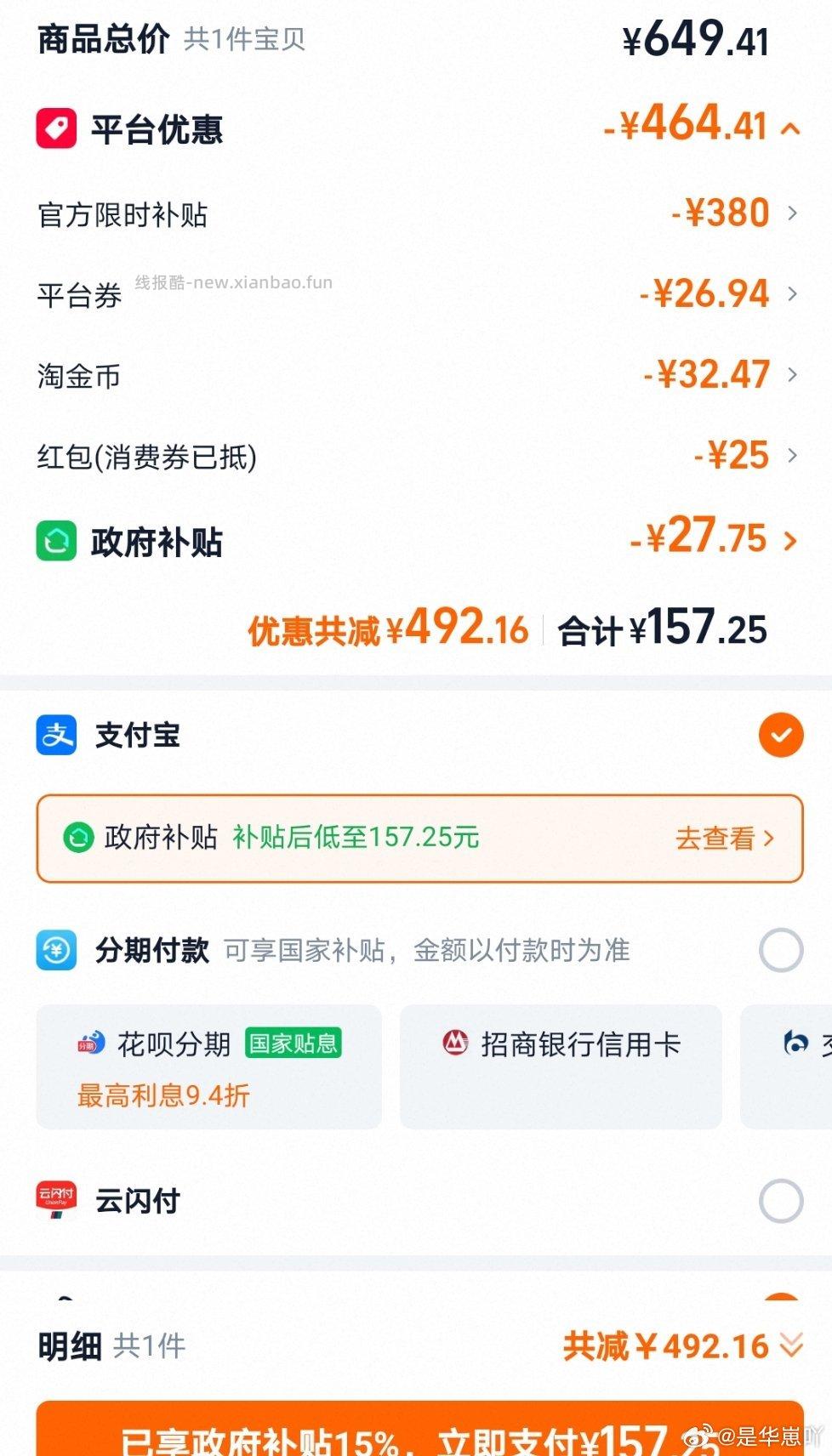The width and height of the screenshot is (832, 1456).
Task: Click the green 国家贴息 badge
Action: coord(293,1044)
